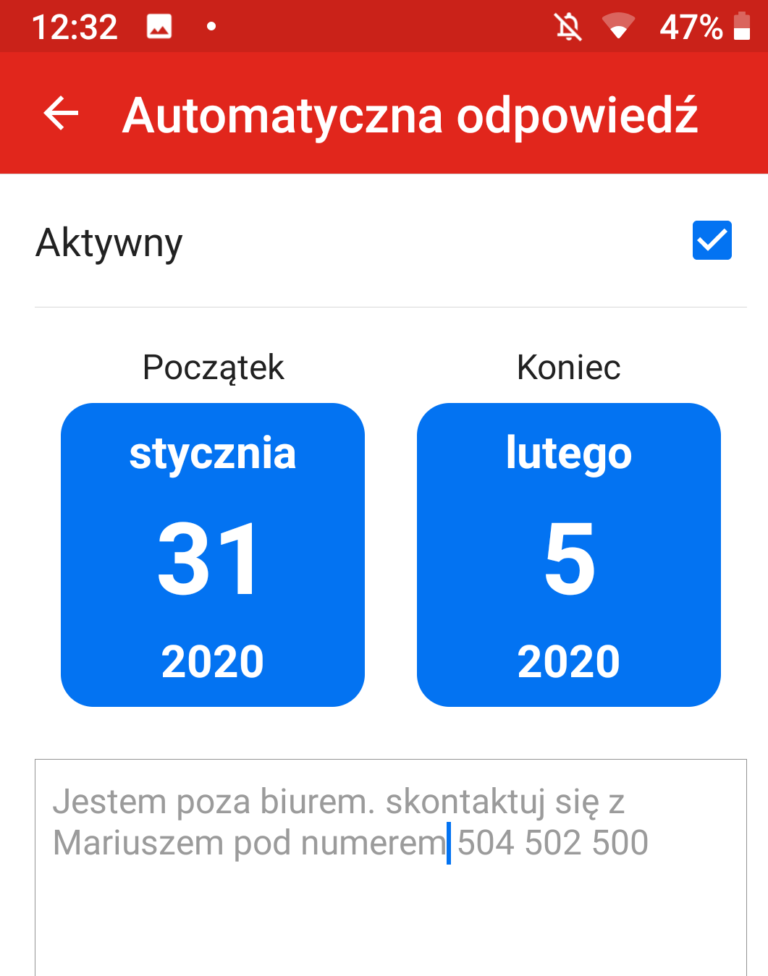
Task: Tap the end year 2020 value
Action: click(568, 660)
